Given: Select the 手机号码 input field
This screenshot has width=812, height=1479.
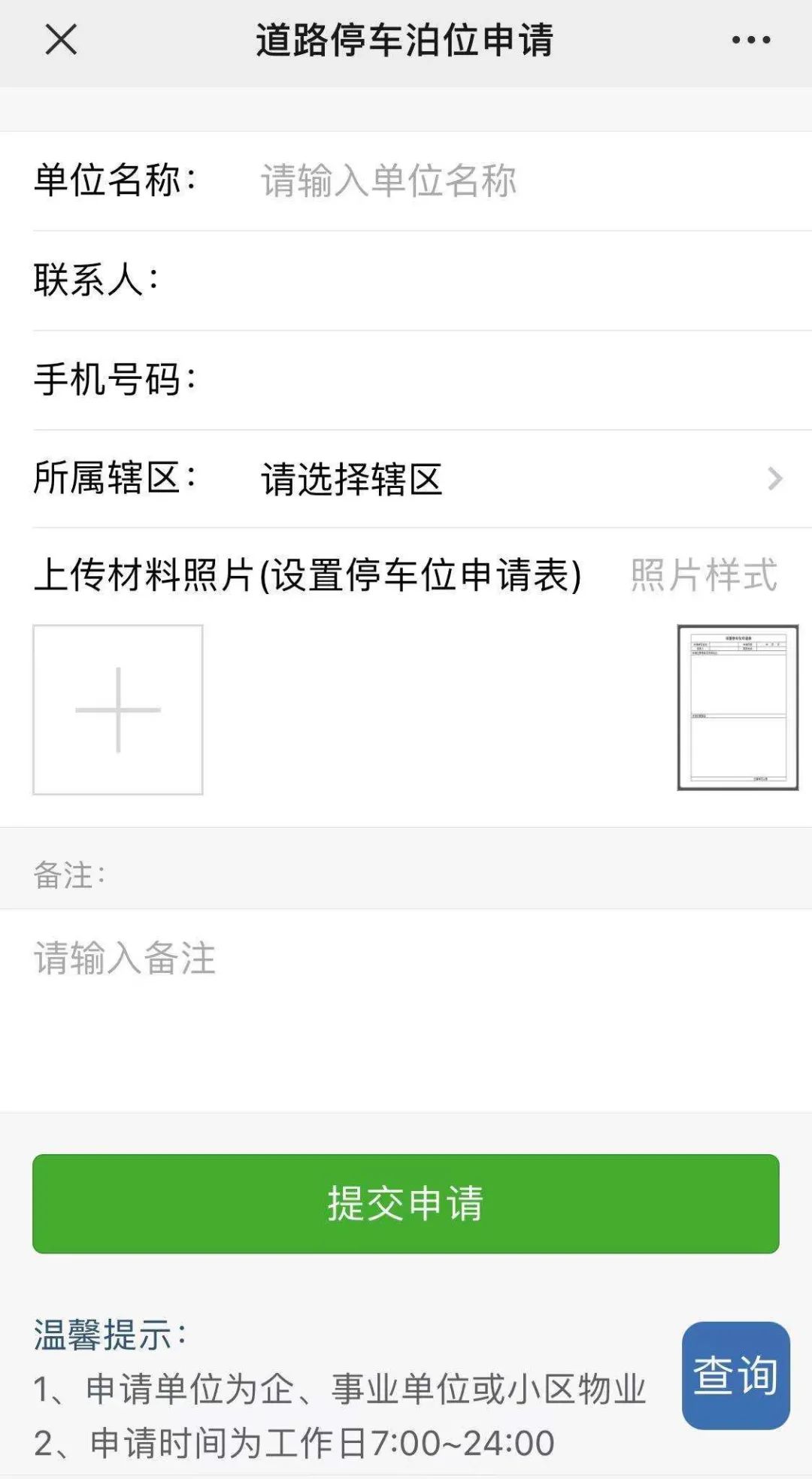Looking at the screenshot, I should (x=496, y=380).
